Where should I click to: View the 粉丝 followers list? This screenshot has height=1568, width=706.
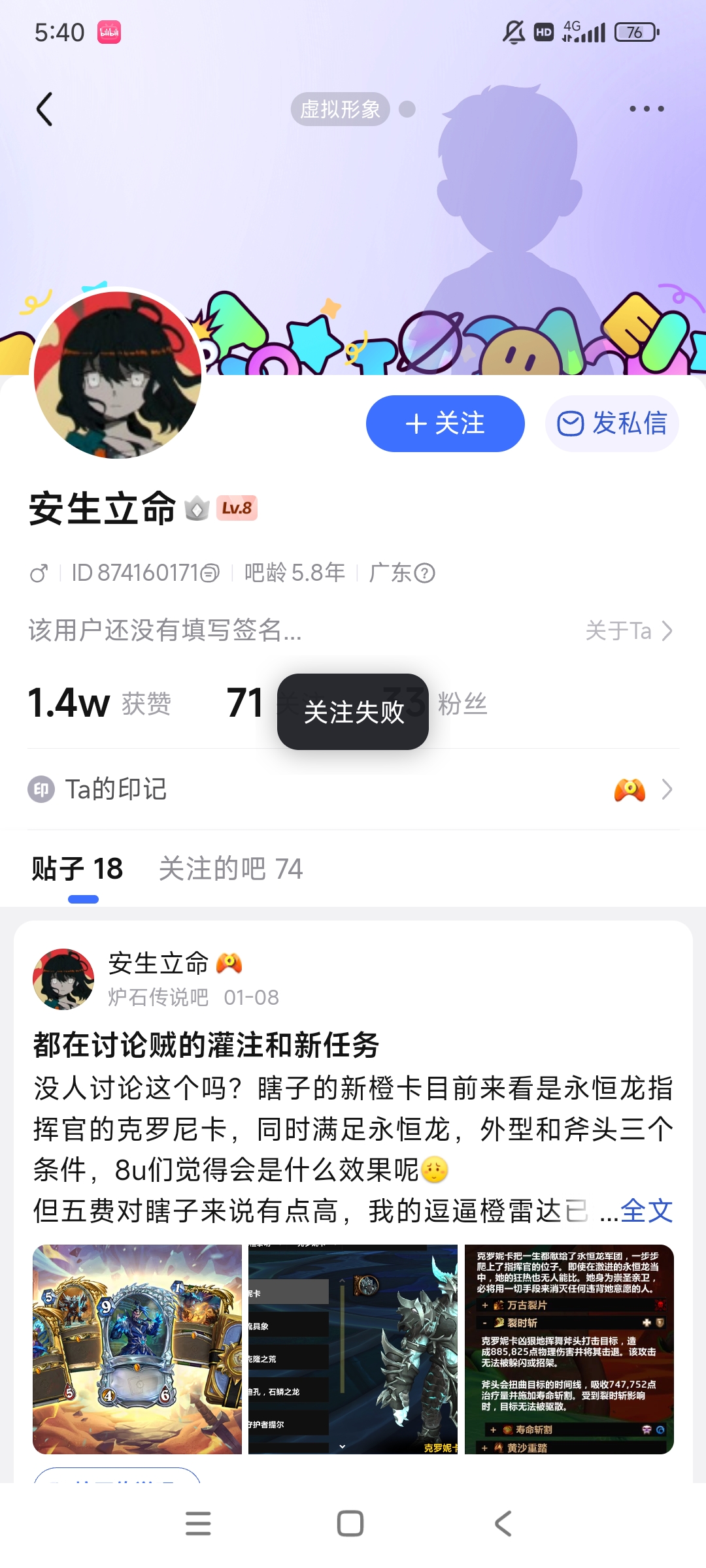click(x=462, y=704)
